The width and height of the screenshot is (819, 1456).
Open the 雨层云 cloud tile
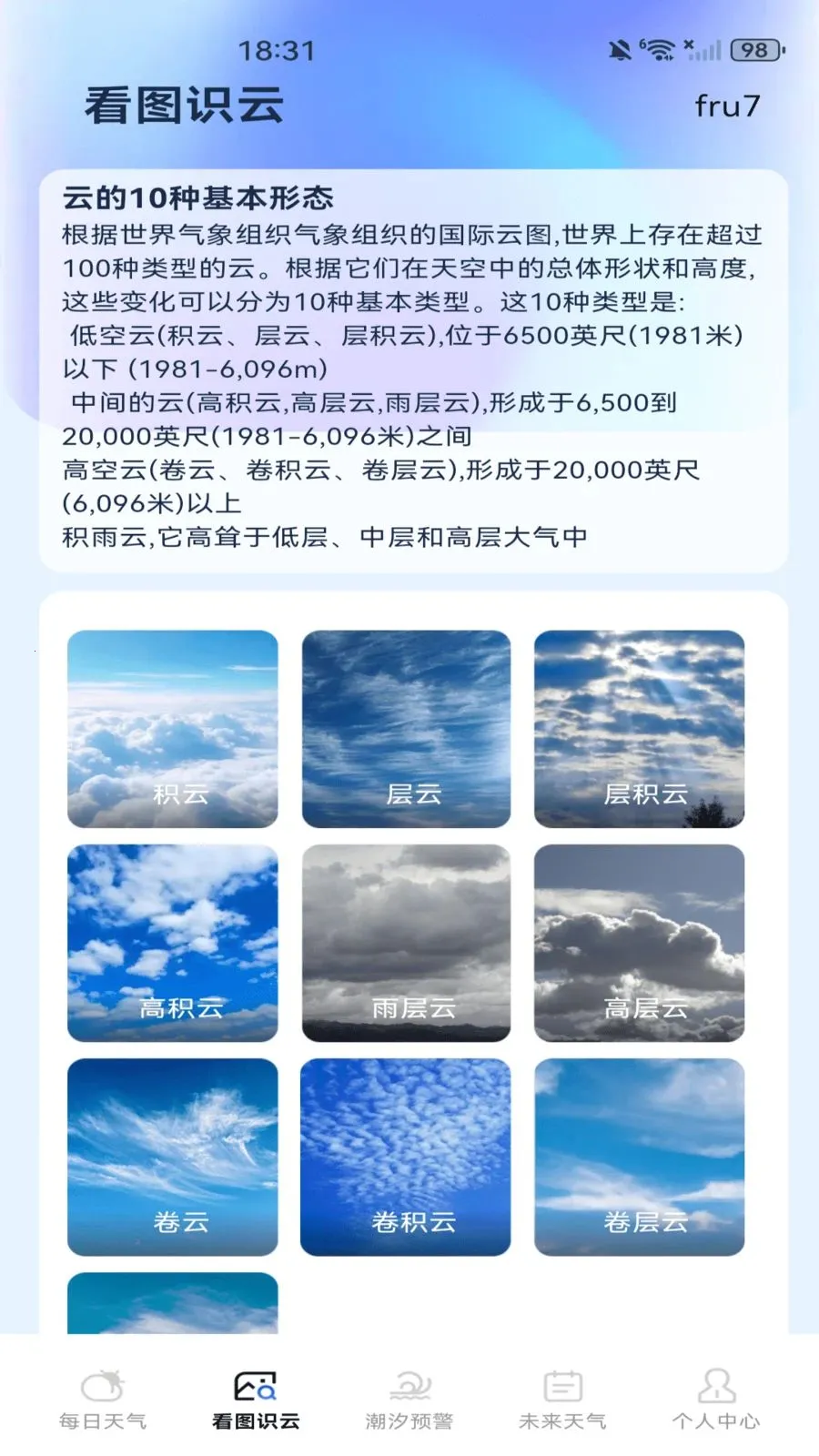[x=406, y=943]
